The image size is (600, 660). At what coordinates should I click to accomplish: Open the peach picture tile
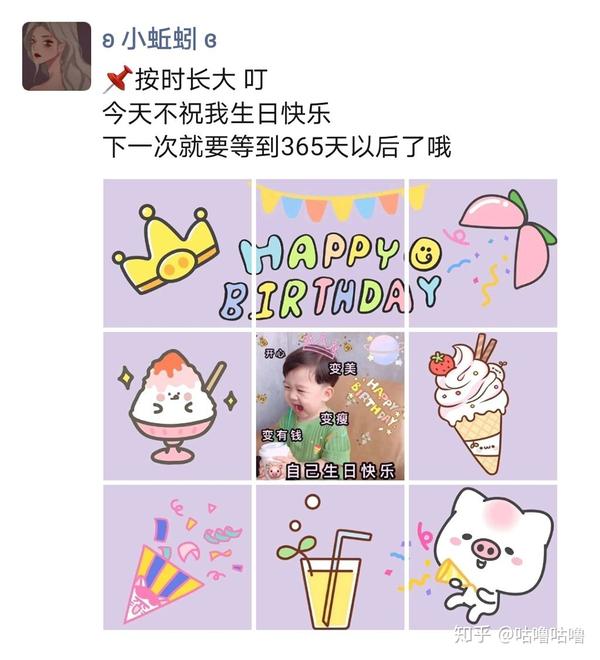click(482, 253)
